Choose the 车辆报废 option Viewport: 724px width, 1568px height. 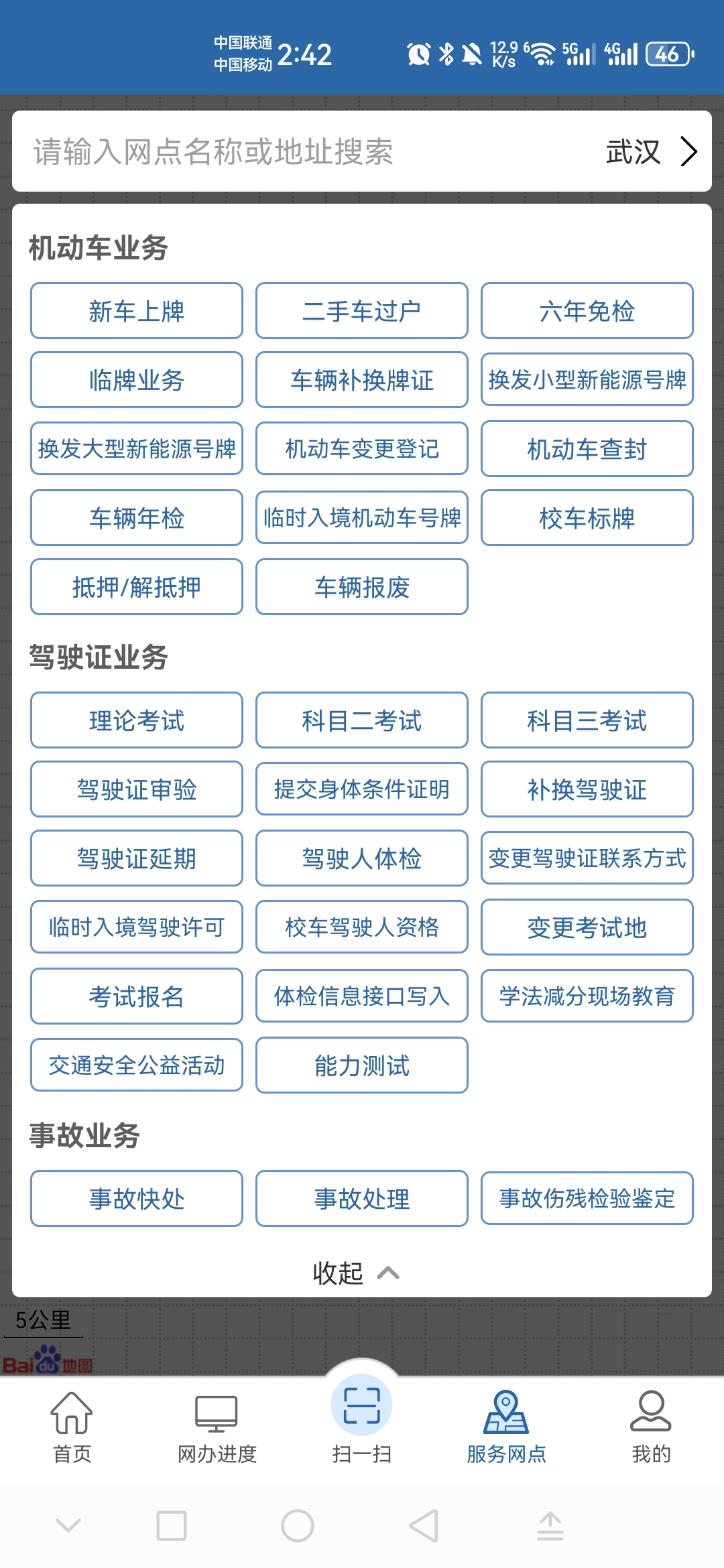click(362, 587)
